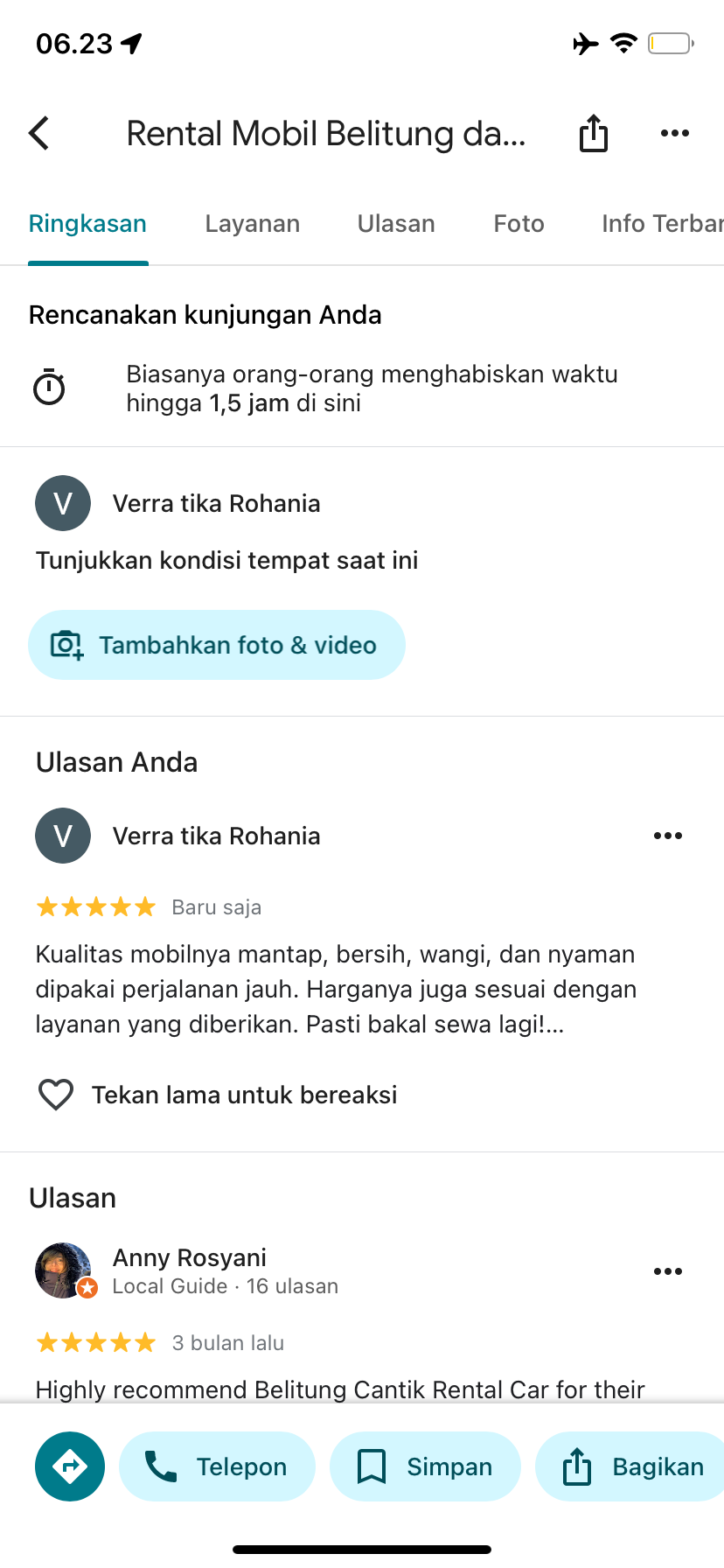724x1568 pixels.
Task: Open the Foto tab
Action: 519,224
